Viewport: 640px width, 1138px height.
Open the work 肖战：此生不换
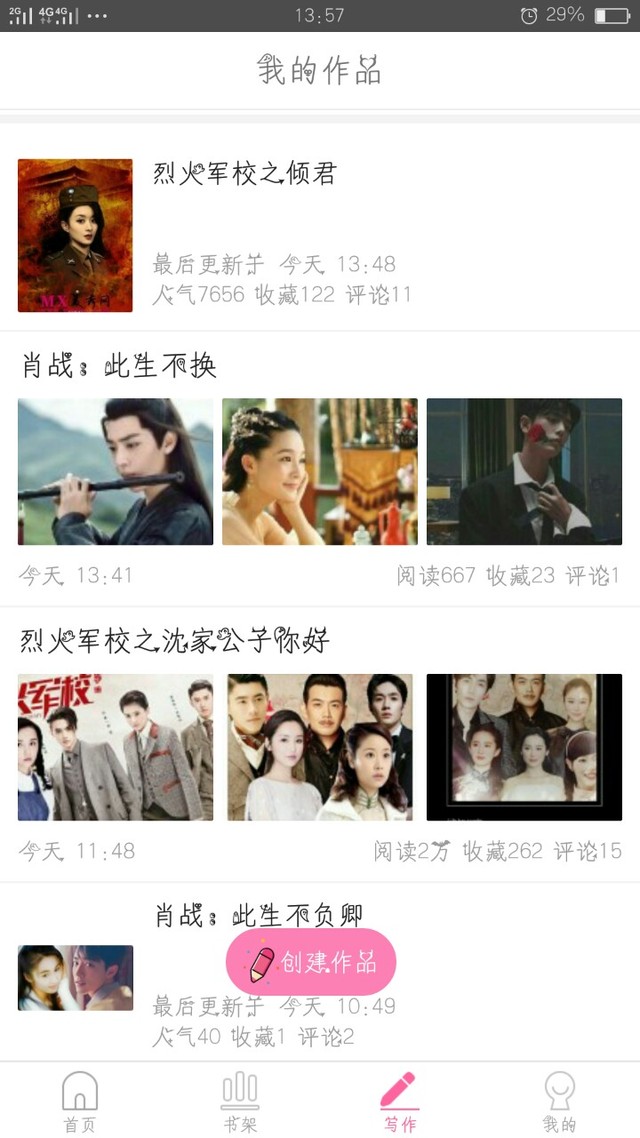(120, 366)
